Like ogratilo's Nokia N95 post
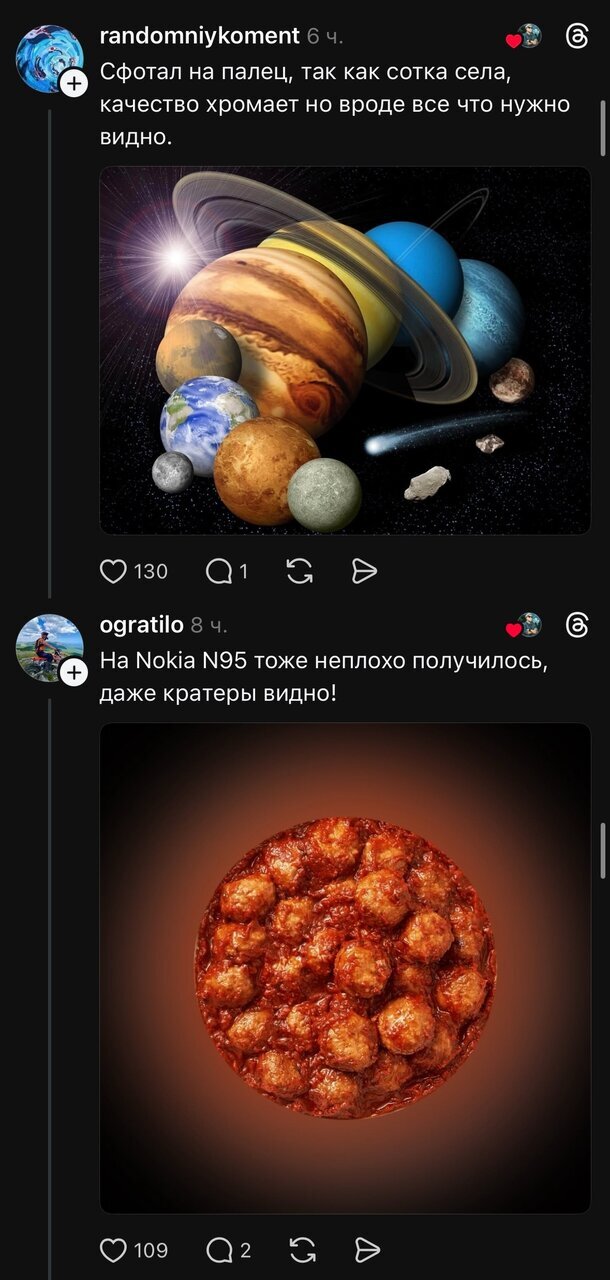Screen dimensions: 610x1280 pyautogui.click(x=114, y=1250)
